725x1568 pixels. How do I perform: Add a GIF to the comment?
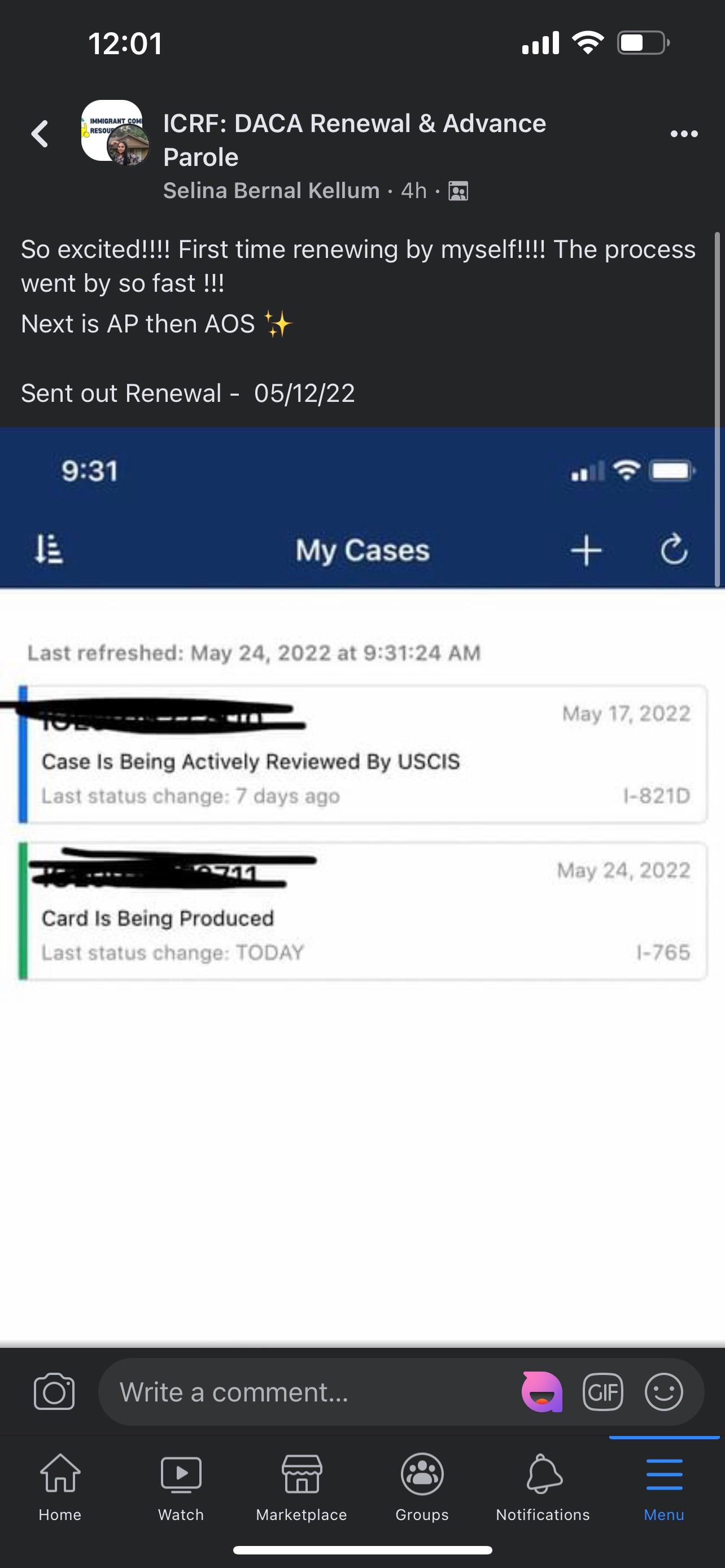click(602, 1392)
